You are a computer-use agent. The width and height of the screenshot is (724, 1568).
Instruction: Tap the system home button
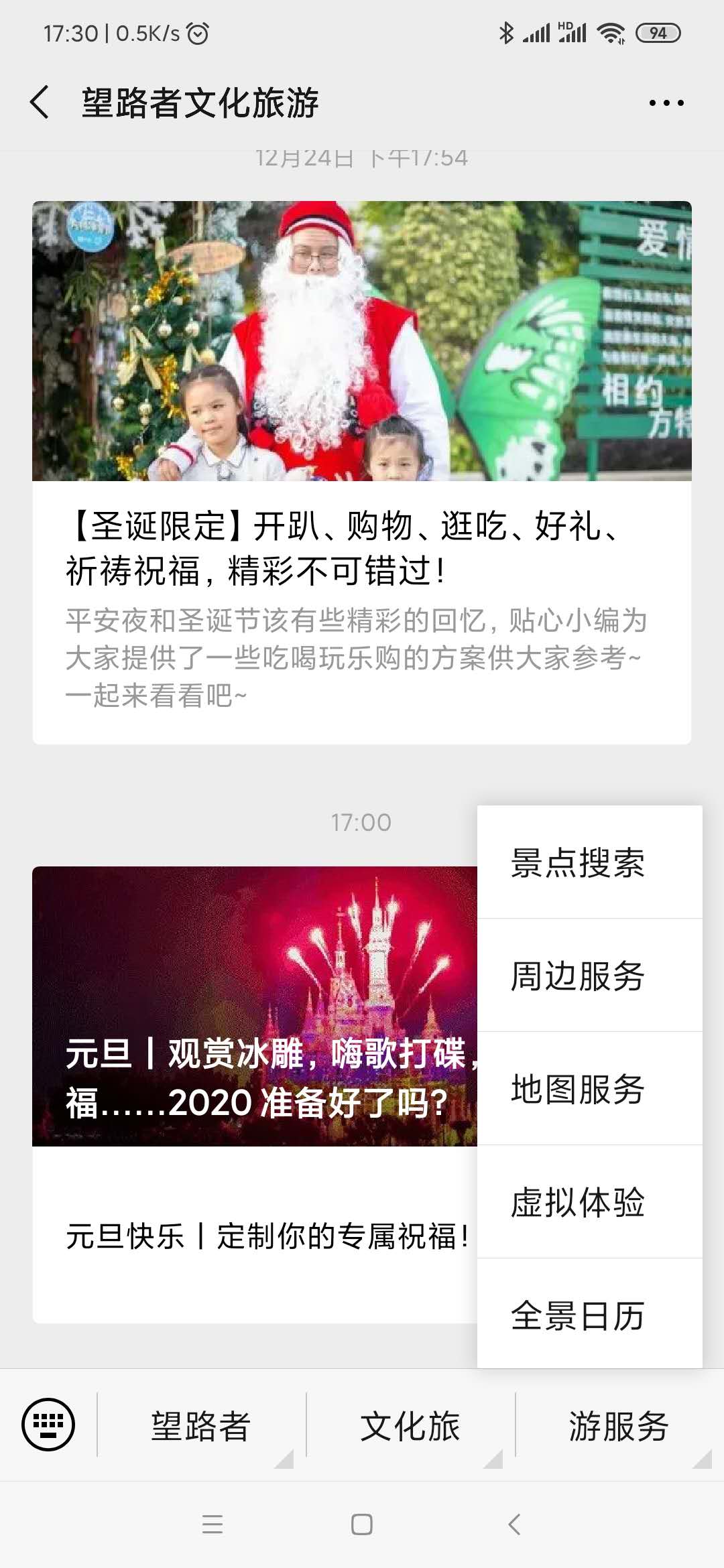(x=362, y=1524)
